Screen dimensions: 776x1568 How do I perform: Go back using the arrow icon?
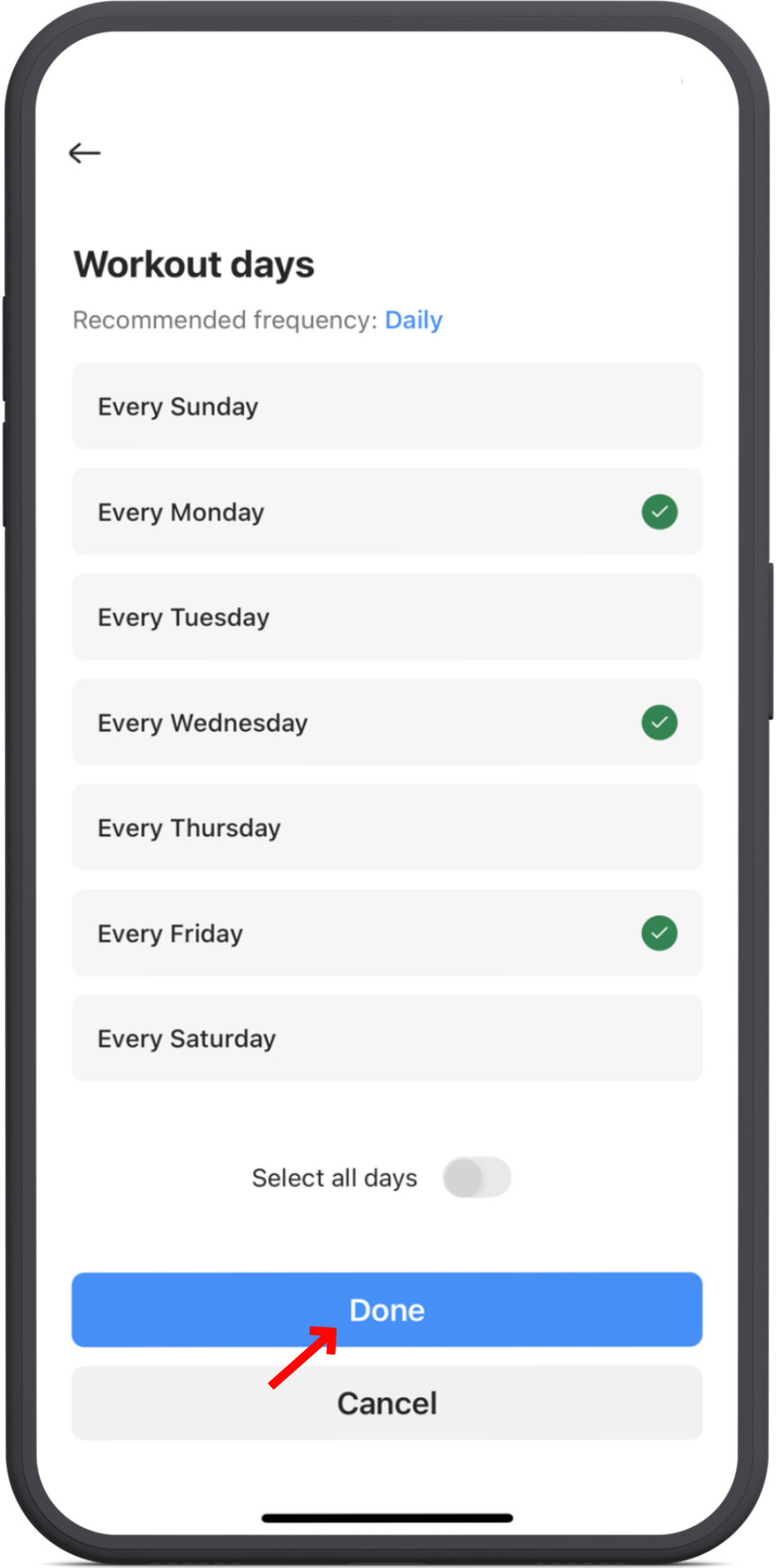click(84, 153)
